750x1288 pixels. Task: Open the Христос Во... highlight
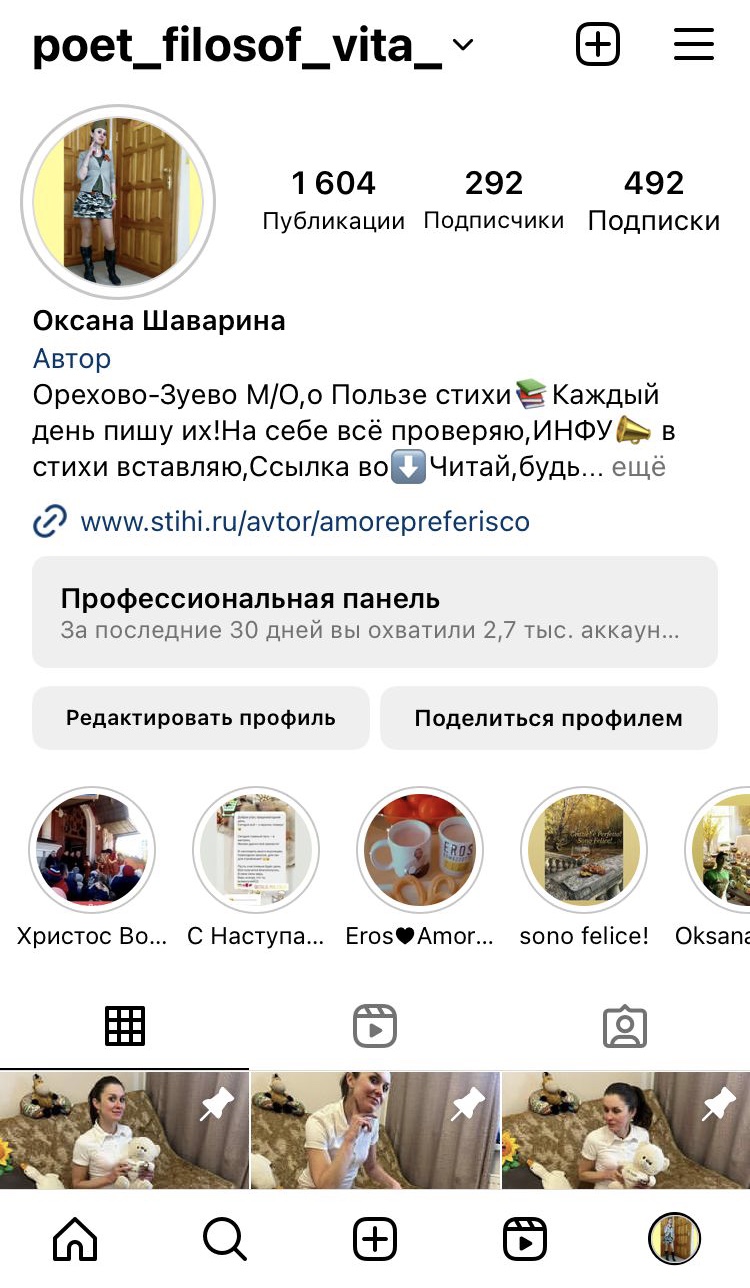coord(92,850)
